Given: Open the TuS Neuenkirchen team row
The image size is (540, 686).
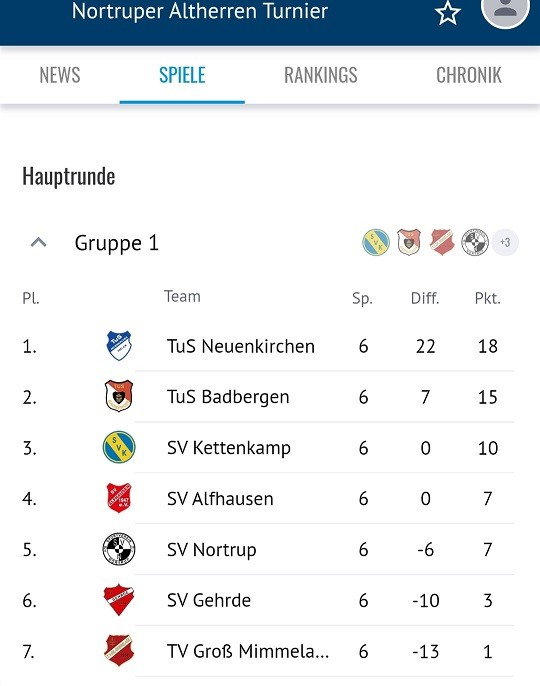Looking at the screenshot, I should click(268, 346).
